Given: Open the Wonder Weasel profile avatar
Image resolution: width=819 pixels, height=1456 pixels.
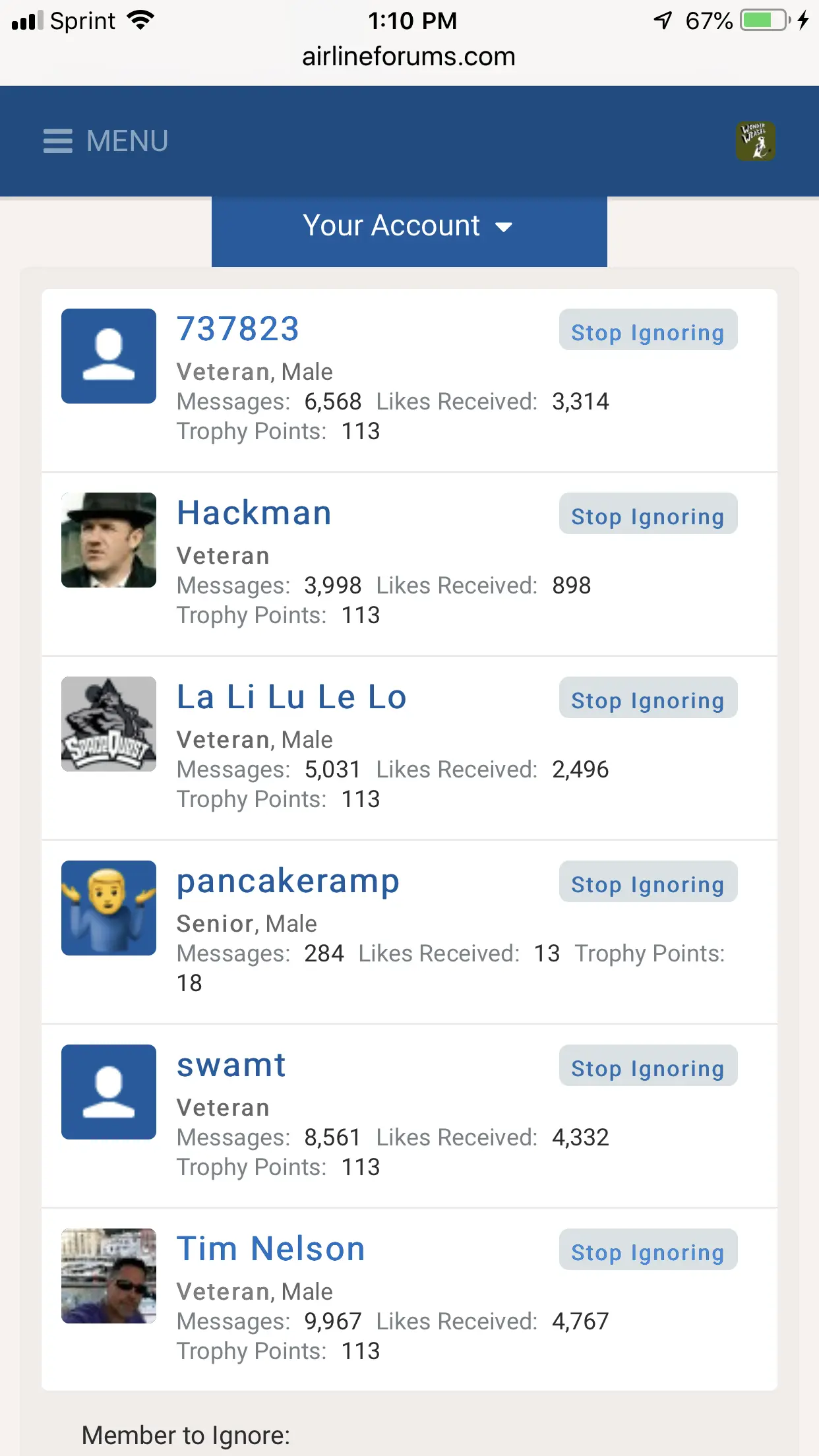Looking at the screenshot, I should 755,141.
